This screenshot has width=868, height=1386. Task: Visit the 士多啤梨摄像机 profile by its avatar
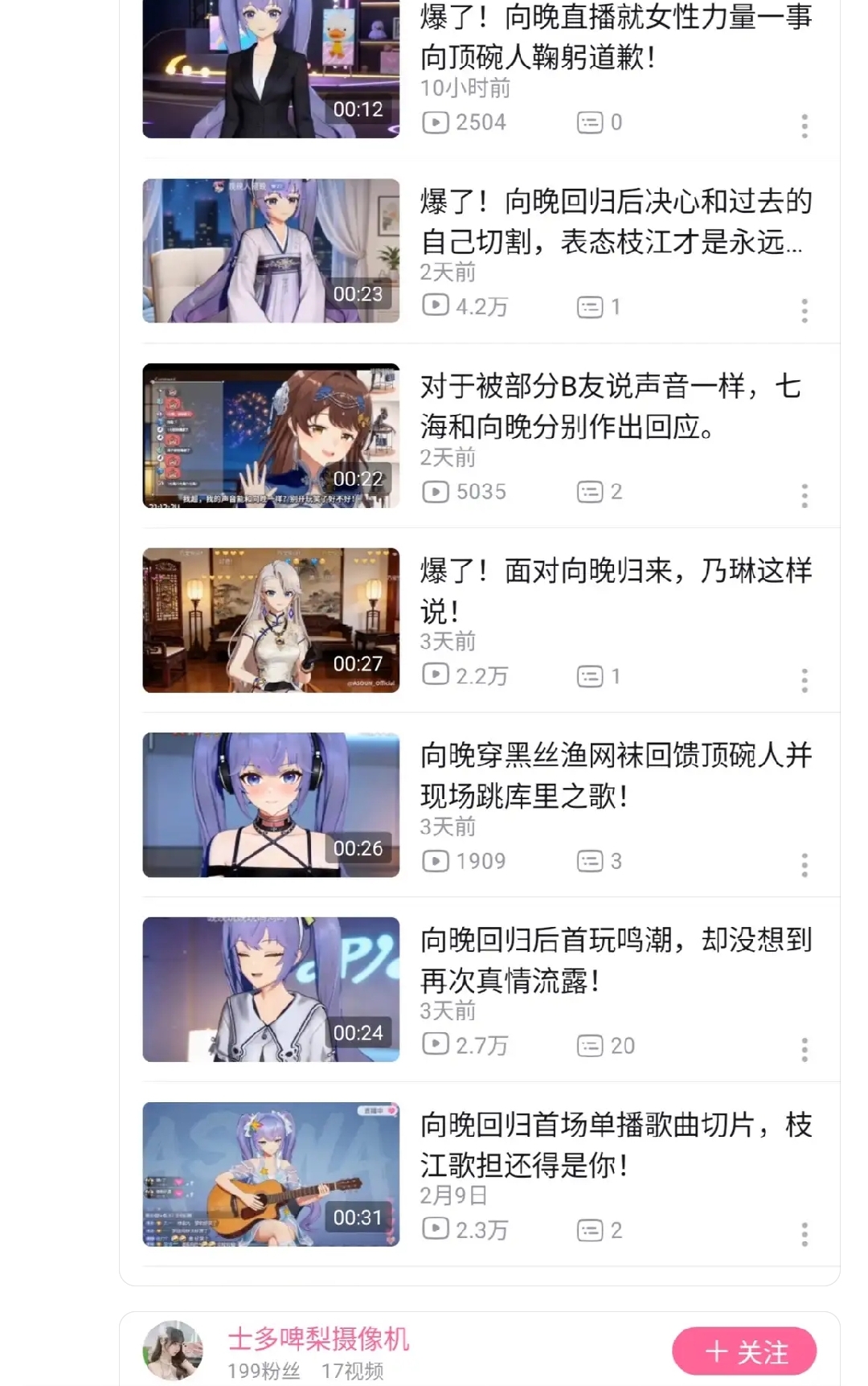click(x=173, y=1351)
